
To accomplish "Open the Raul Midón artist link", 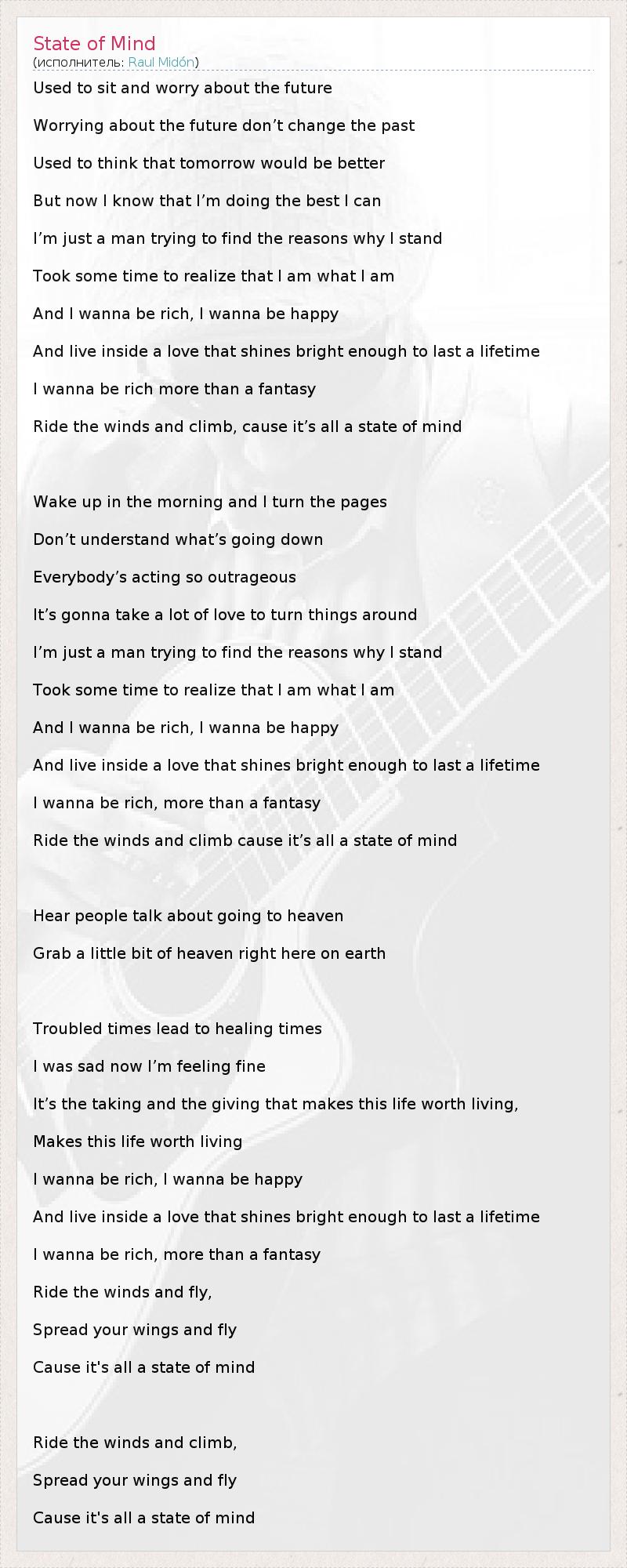I will click(x=161, y=63).
